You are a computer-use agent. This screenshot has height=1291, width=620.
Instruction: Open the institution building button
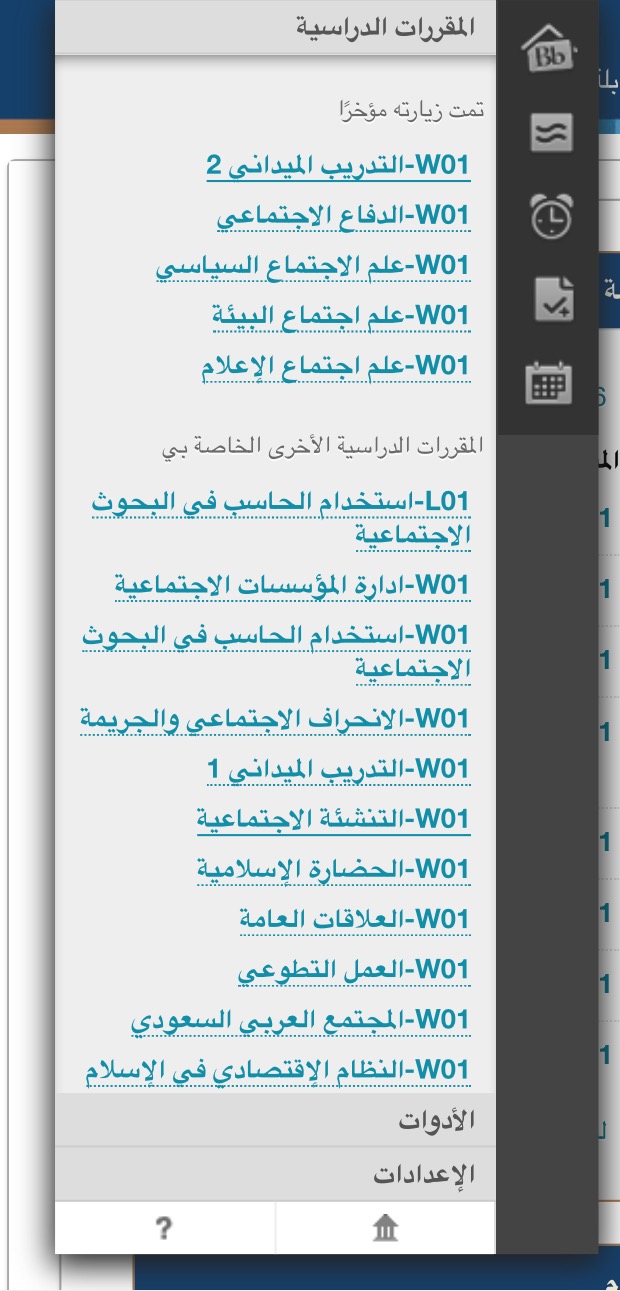(386, 1227)
